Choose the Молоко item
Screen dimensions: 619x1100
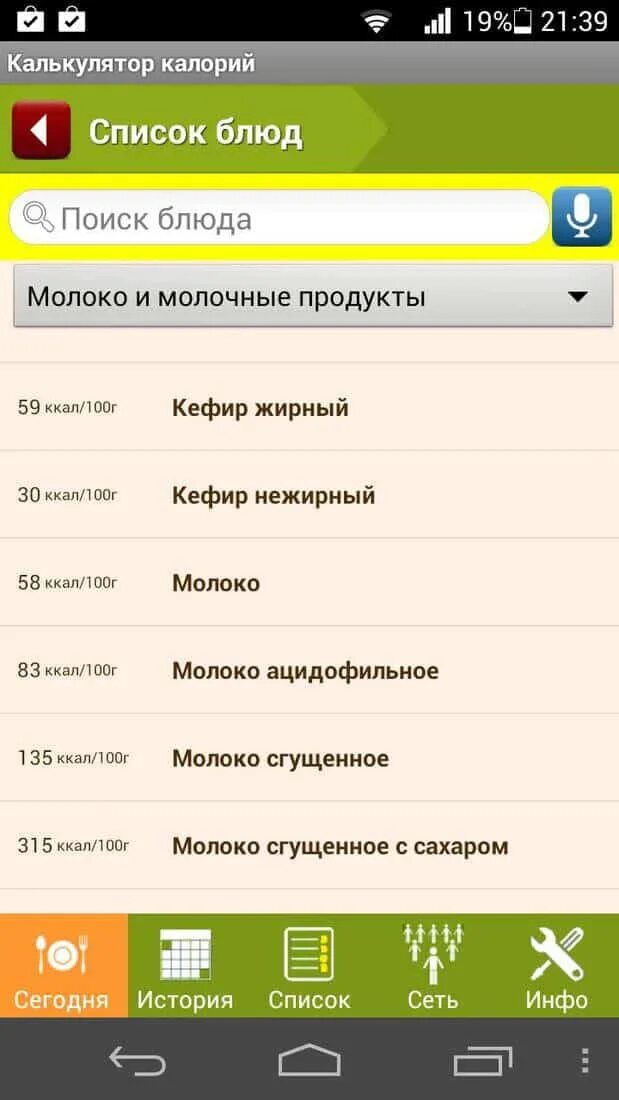310,582
